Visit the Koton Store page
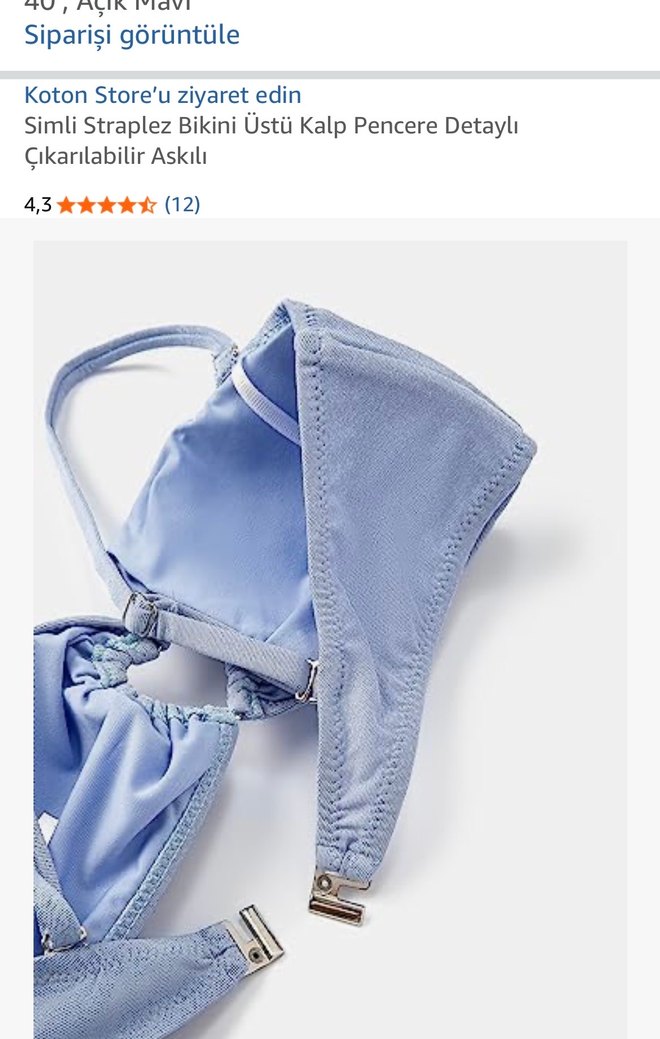Screen dimensions: 660x1039 (162, 95)
